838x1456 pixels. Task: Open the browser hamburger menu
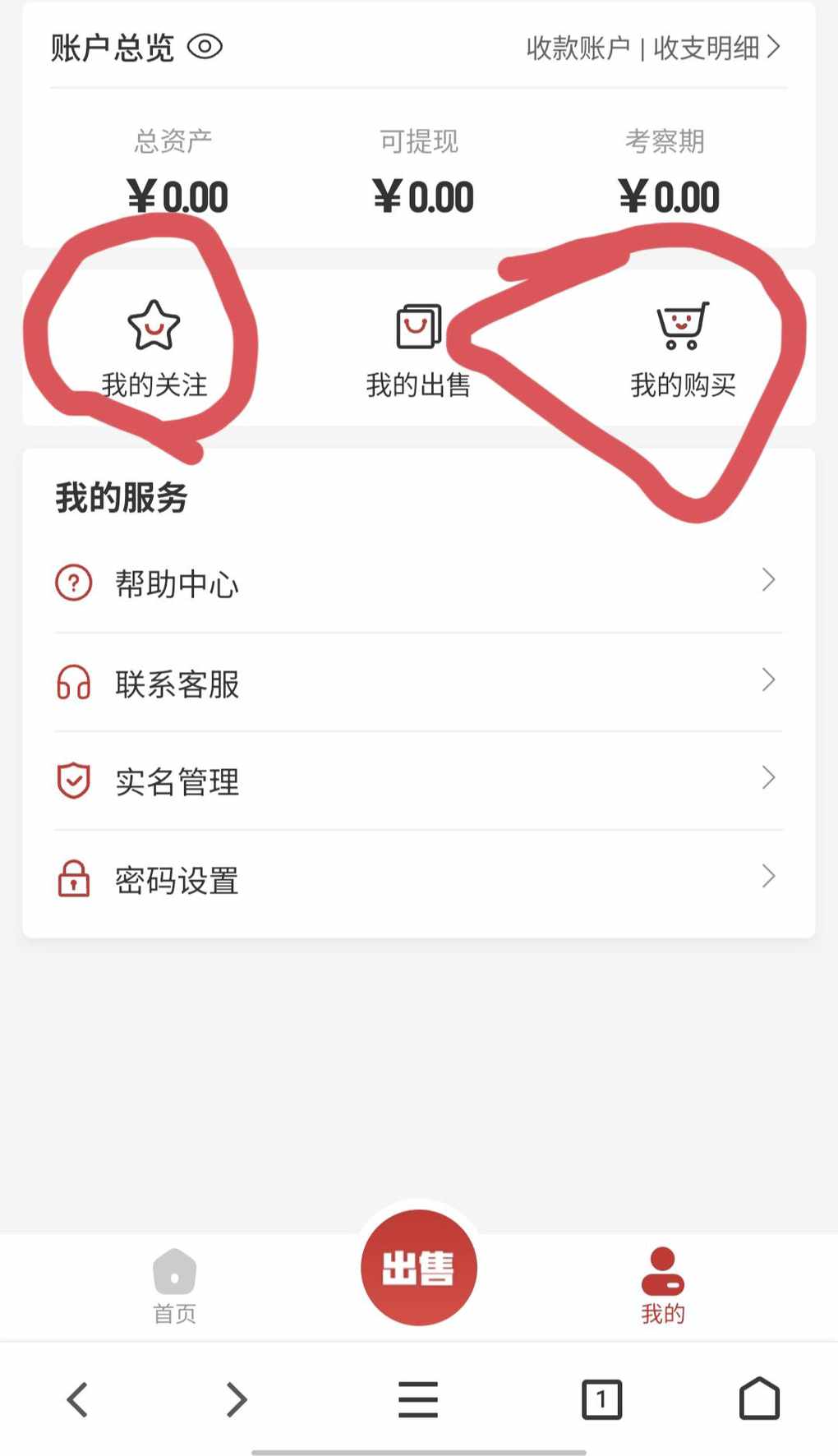pos(418,1399)
